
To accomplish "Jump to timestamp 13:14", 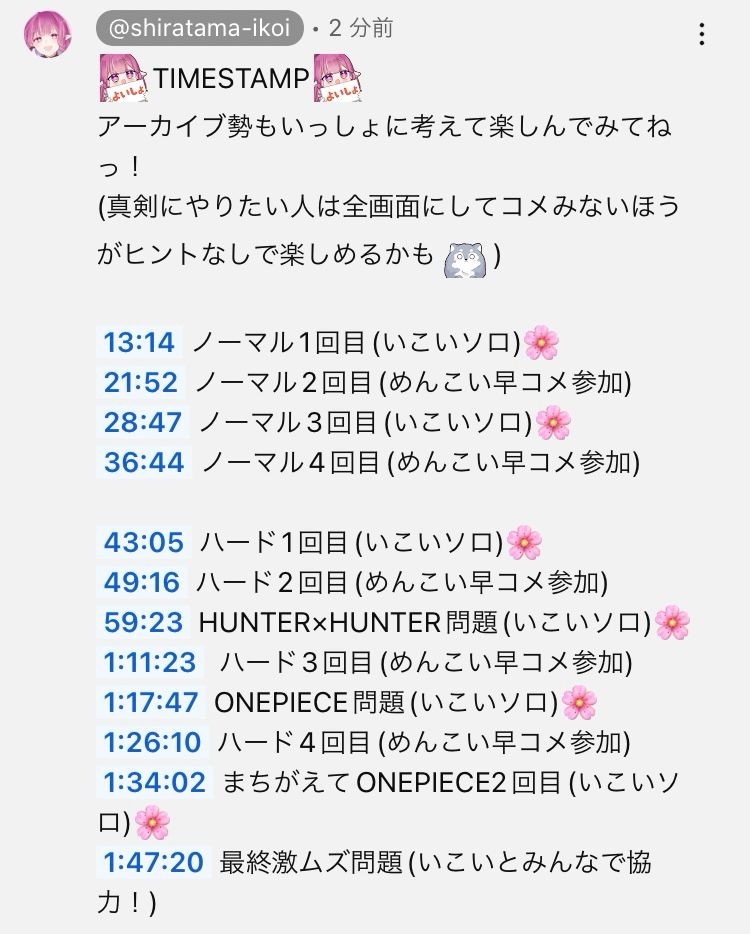I will (x=139, y=343).
